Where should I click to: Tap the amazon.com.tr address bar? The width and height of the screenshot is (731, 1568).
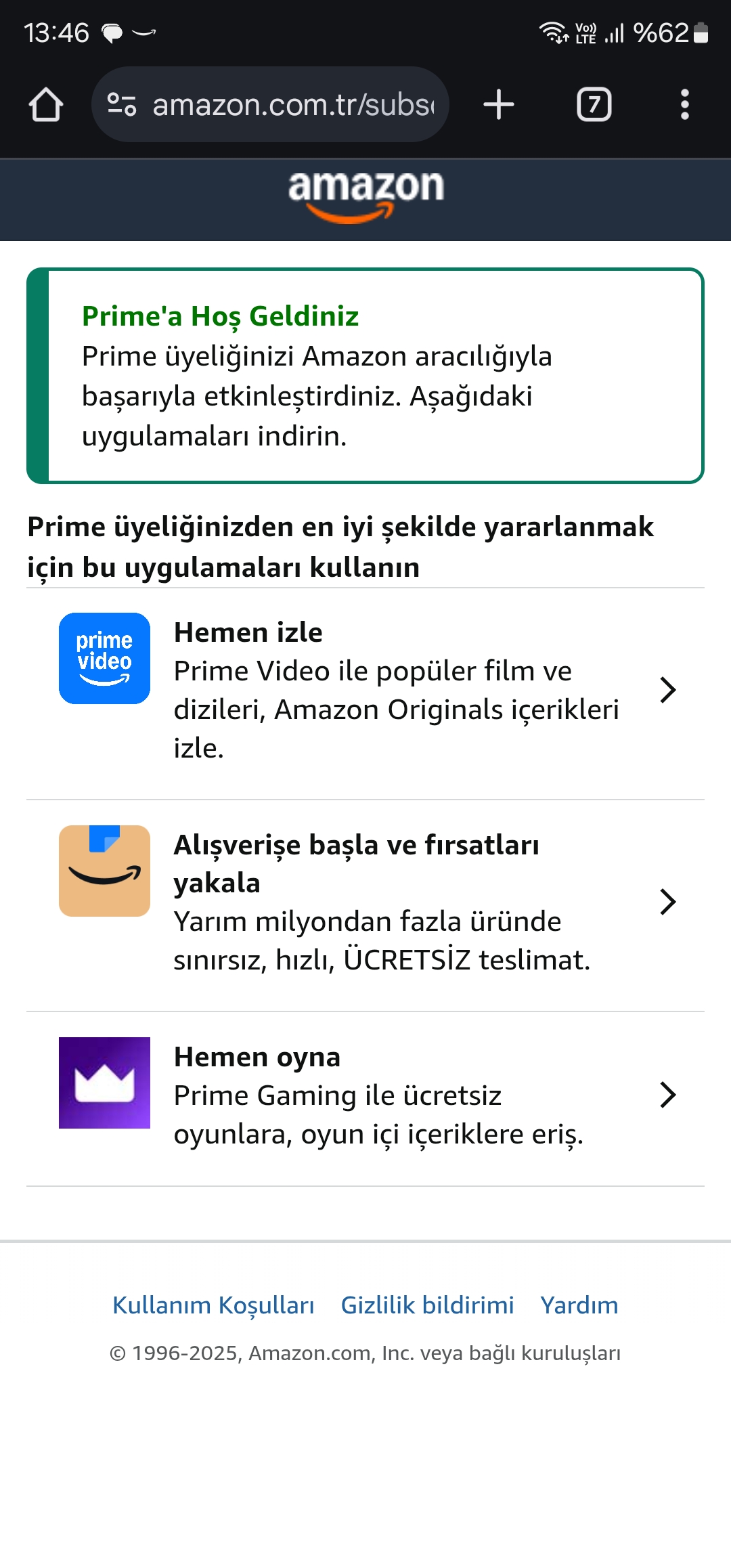pos(292,105)
